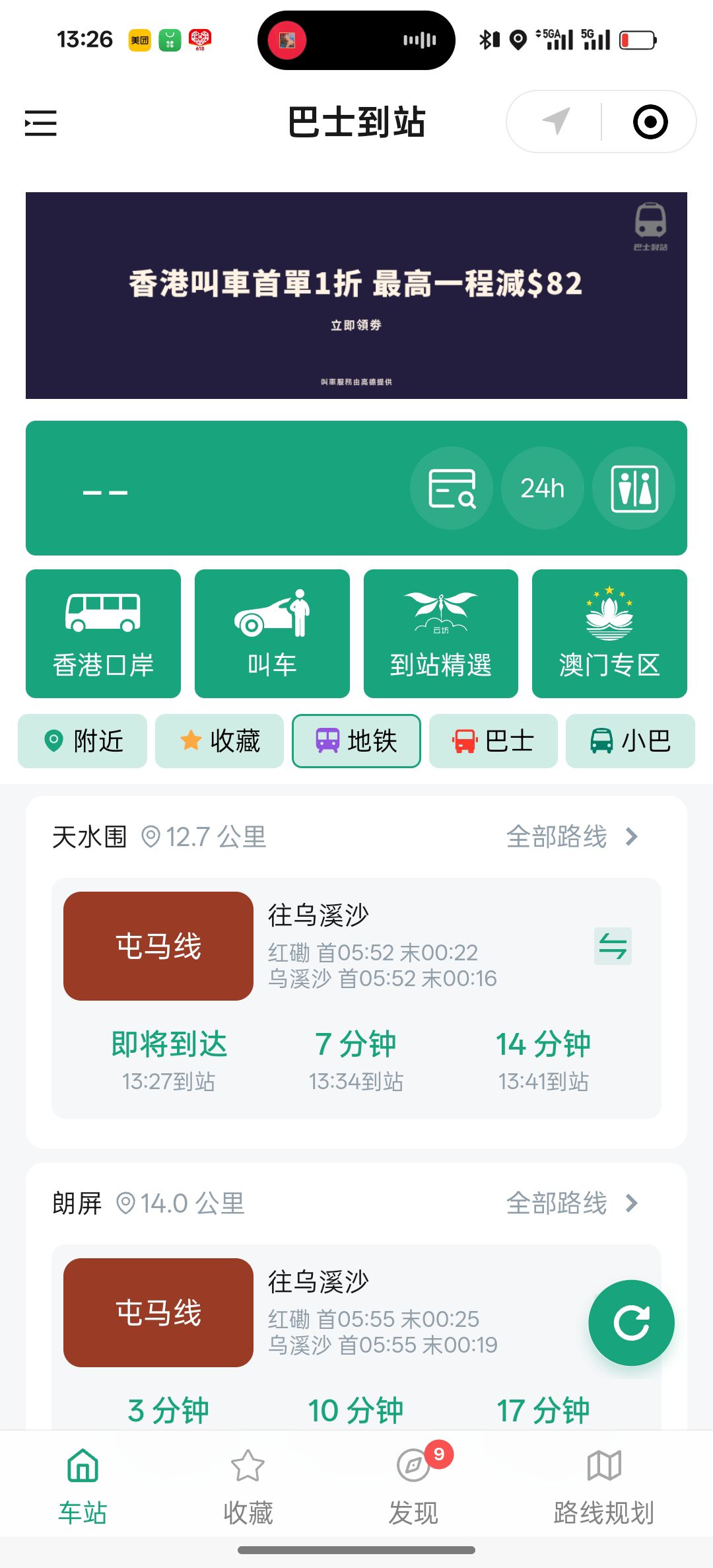Tap the location arrow icon in top bar
The height and width of the screenshot is (1568, 713).
point(556,122)
